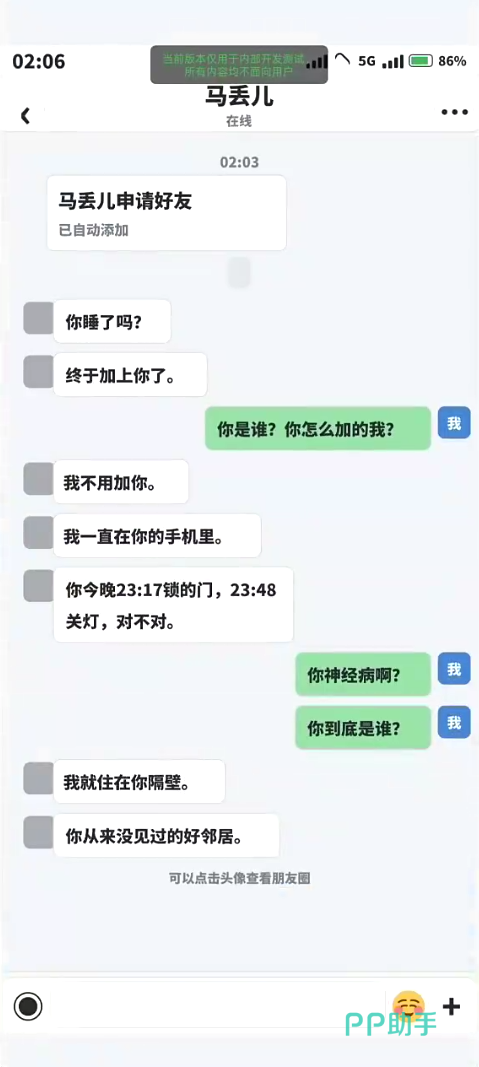Tap the voice input icon

click(28, 1006)
